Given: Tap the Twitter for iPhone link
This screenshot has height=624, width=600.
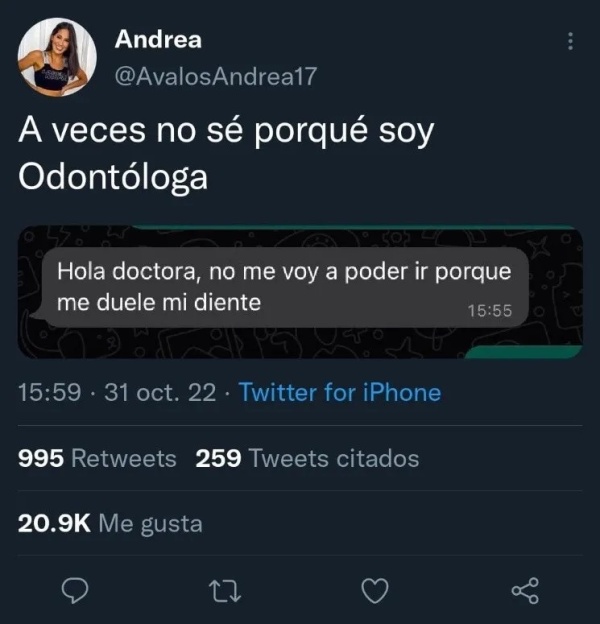Looking at the screenshot, I should [340, 392].
